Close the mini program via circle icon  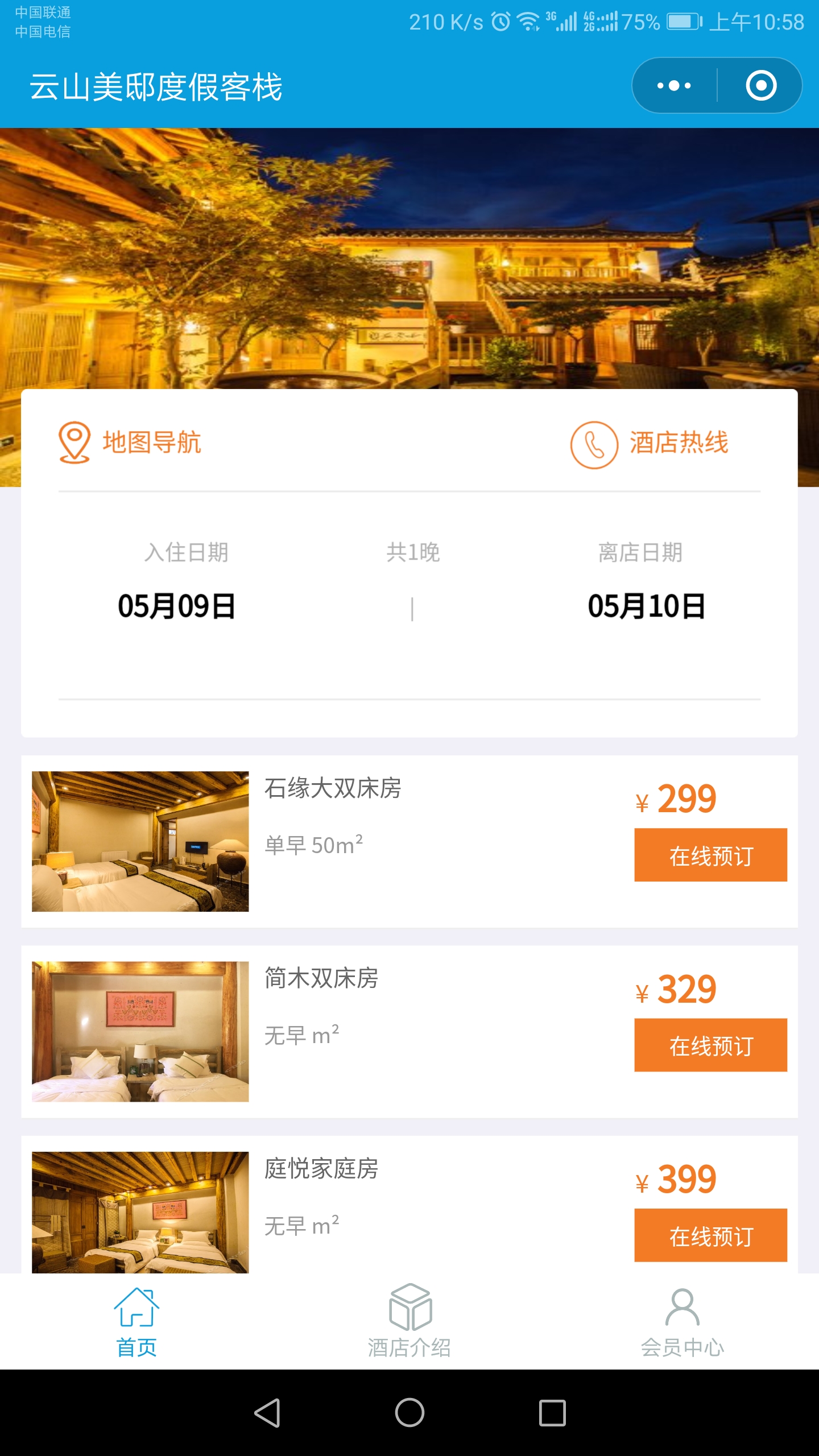[x=761, y=86]
